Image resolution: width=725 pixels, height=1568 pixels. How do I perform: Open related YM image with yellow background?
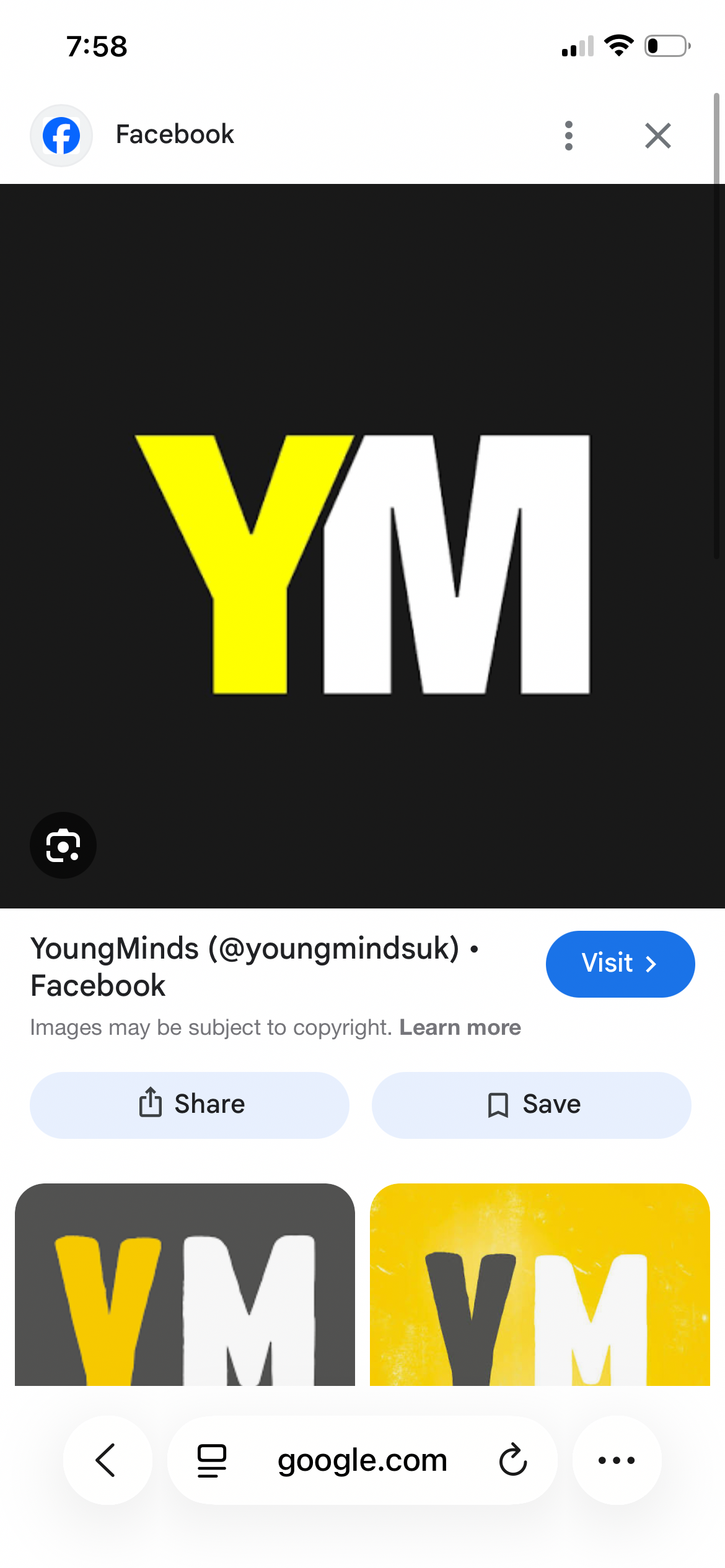click(x=540, y=1284)
